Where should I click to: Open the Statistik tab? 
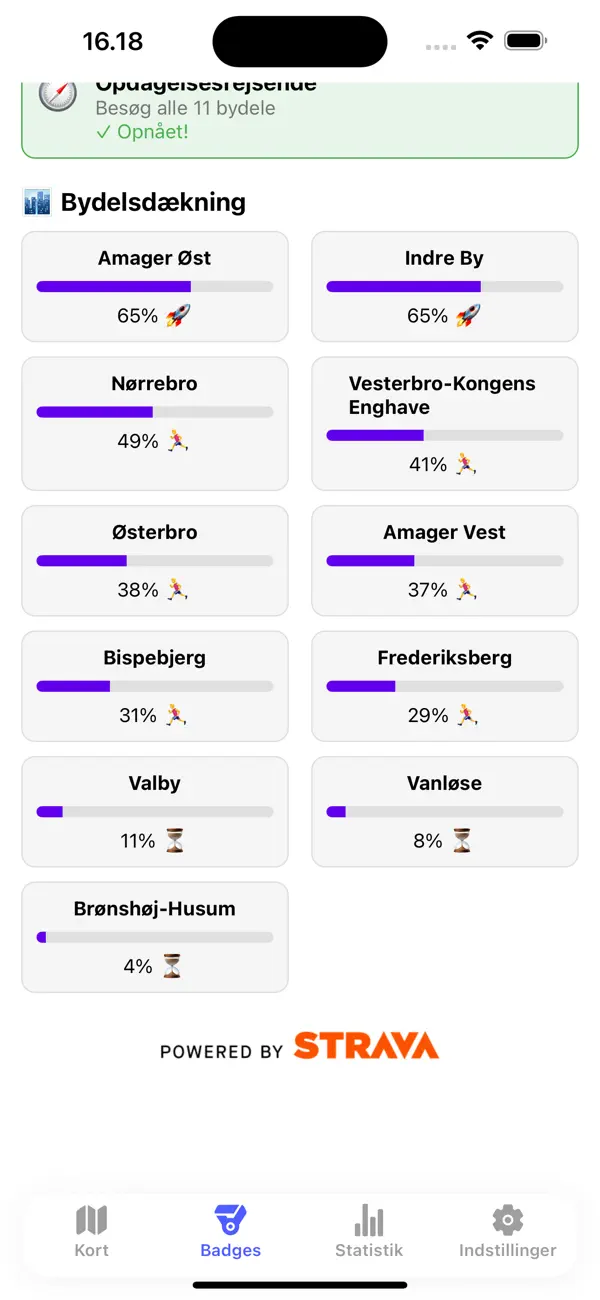coord(369,1232)
